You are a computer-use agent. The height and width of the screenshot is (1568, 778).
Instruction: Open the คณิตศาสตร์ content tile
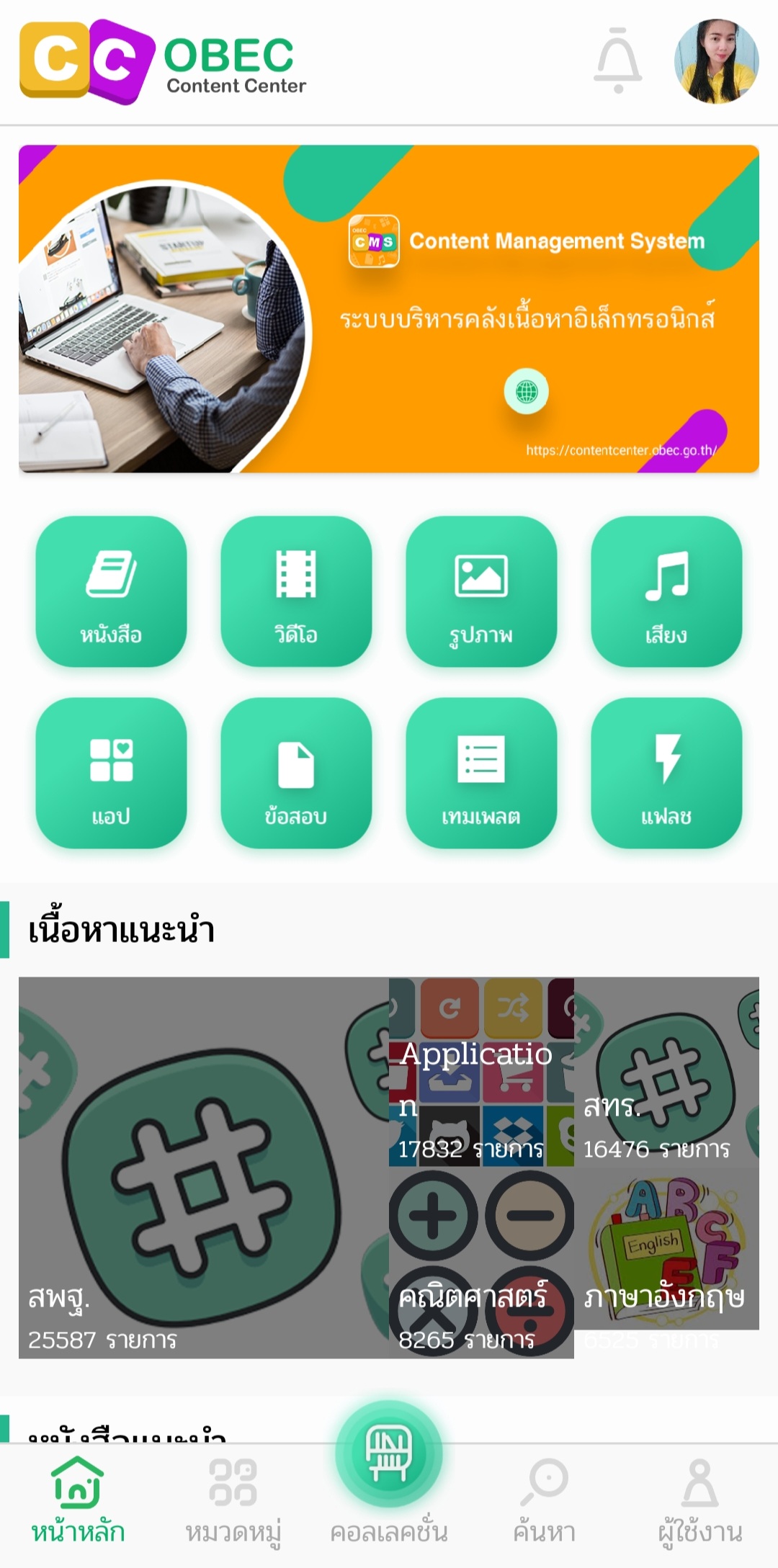[481, 1263]
